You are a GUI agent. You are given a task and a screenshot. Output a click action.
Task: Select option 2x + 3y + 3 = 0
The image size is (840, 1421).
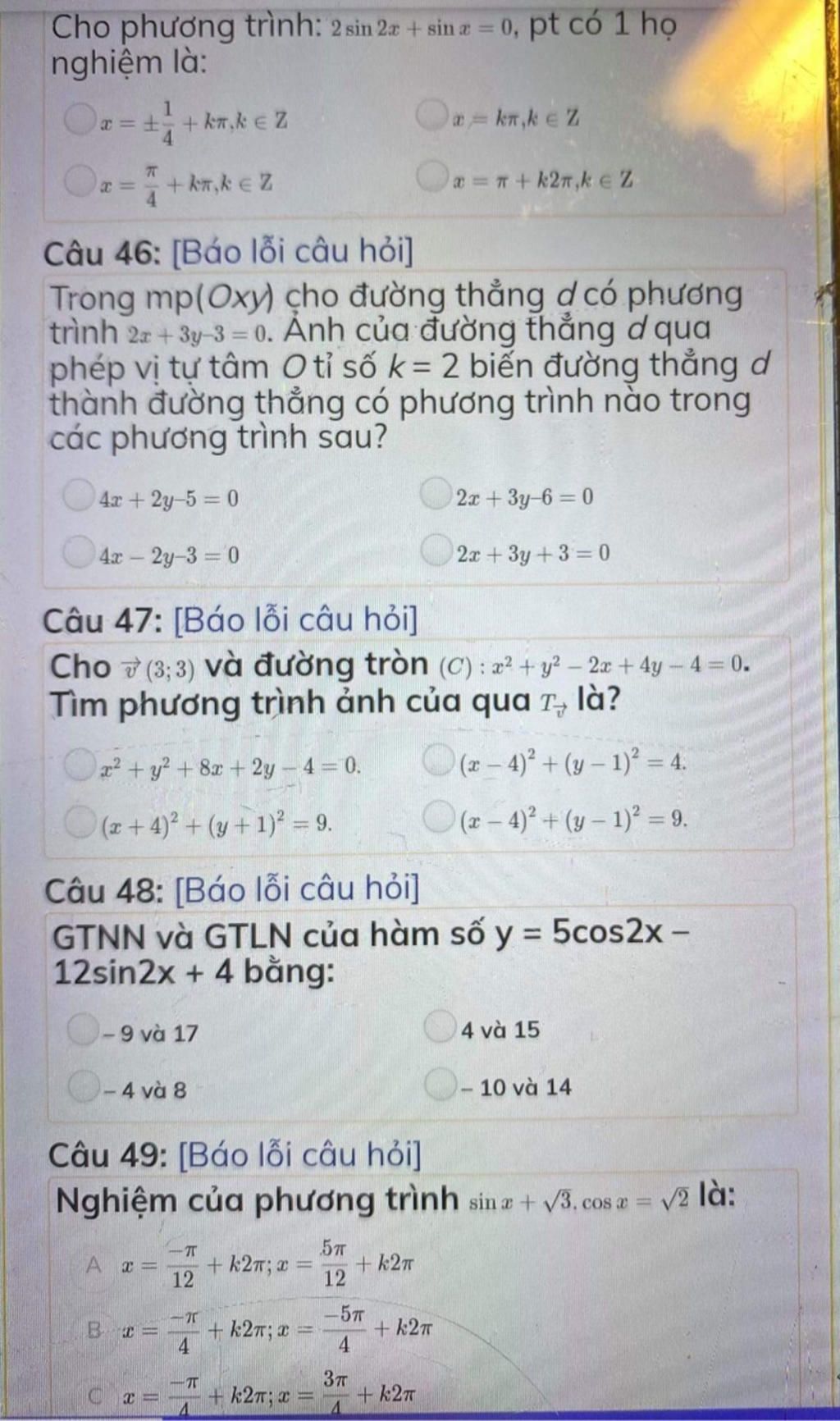(x=436, y=552)
